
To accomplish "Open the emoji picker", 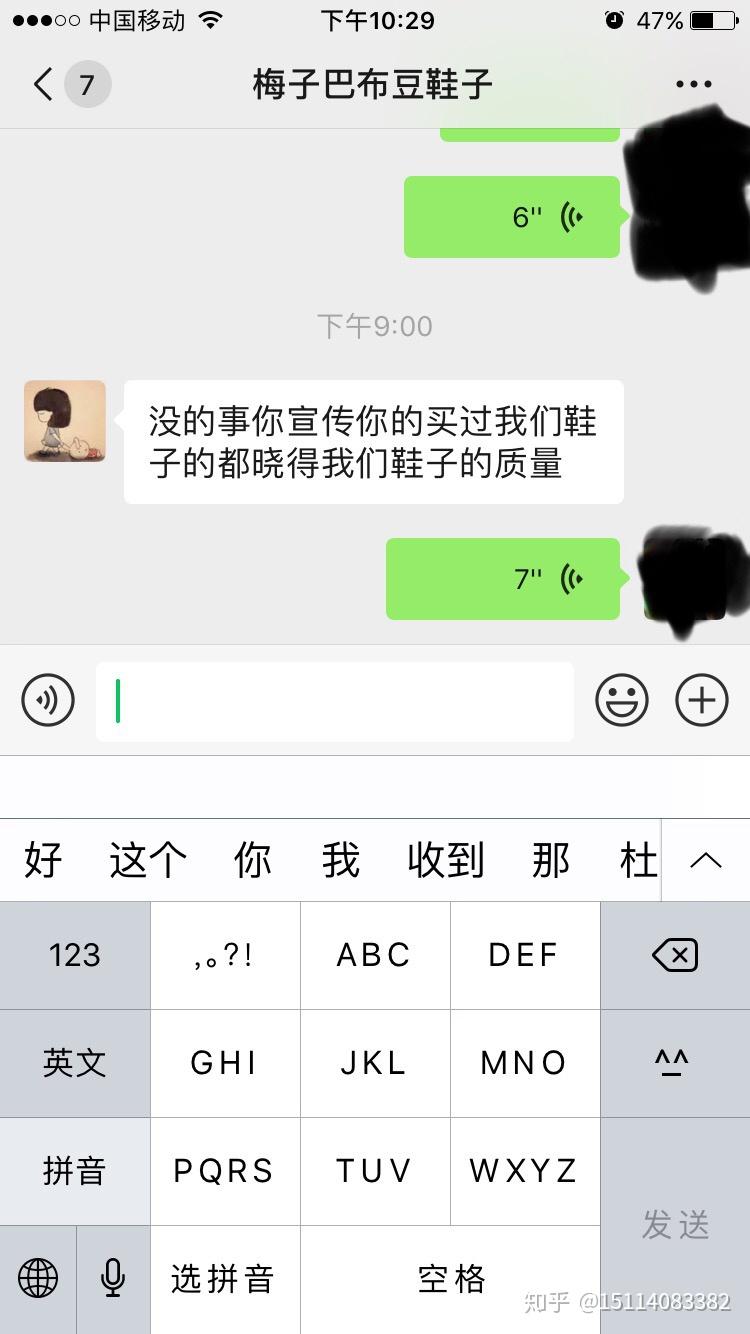I will click(622, 700).
